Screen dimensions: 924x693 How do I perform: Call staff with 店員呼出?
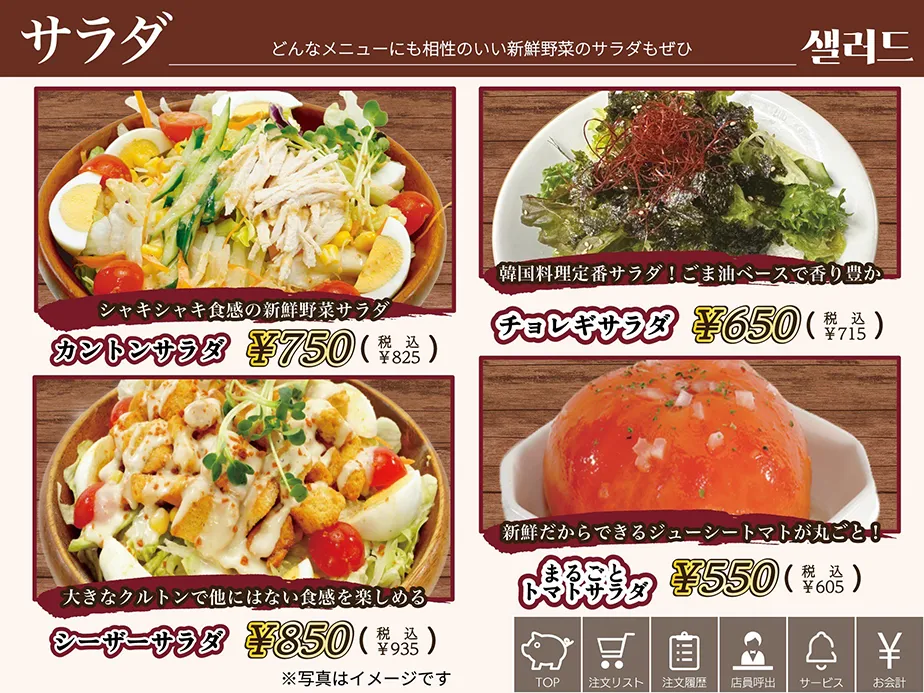pyautogui.click(x=752, y=655)
